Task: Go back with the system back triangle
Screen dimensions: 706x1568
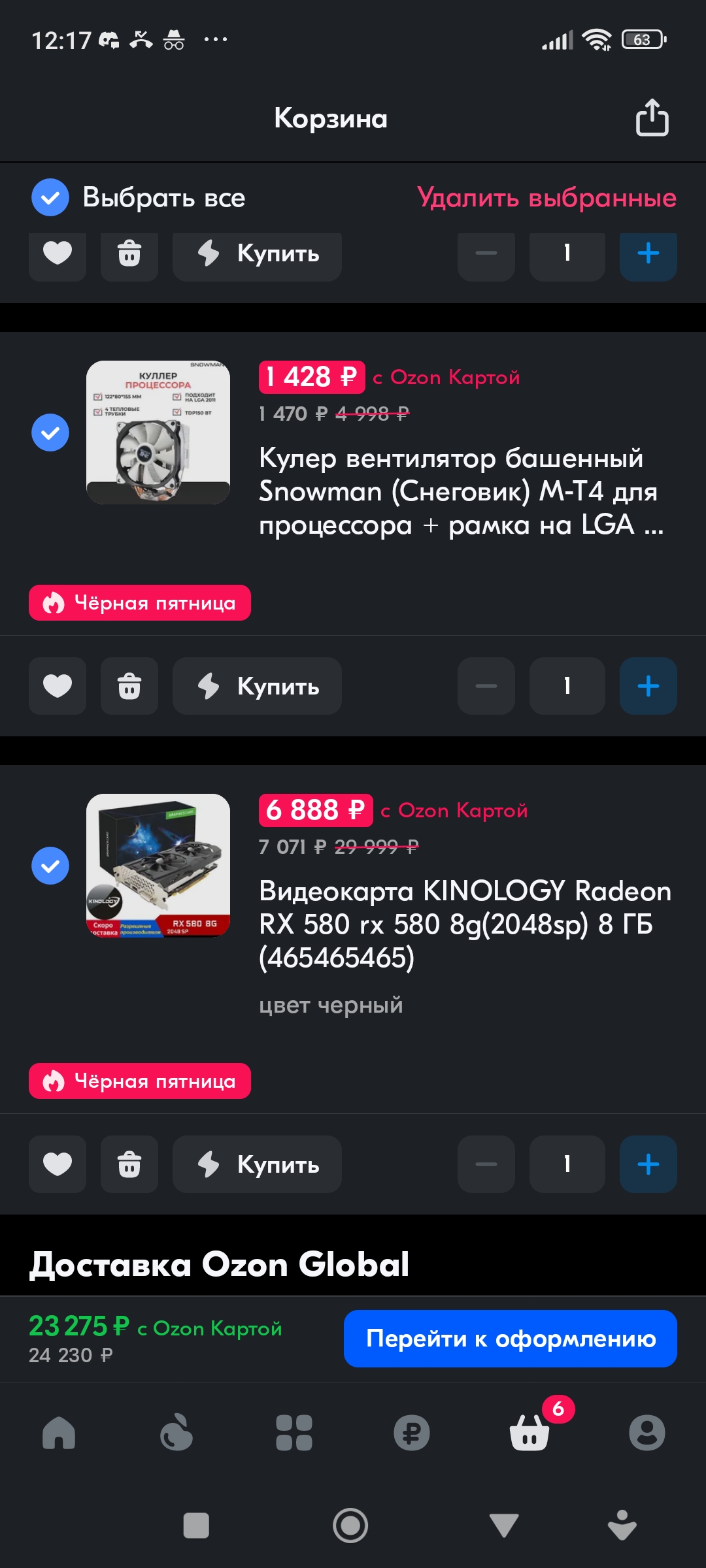Action: [x=504, y=1526]
